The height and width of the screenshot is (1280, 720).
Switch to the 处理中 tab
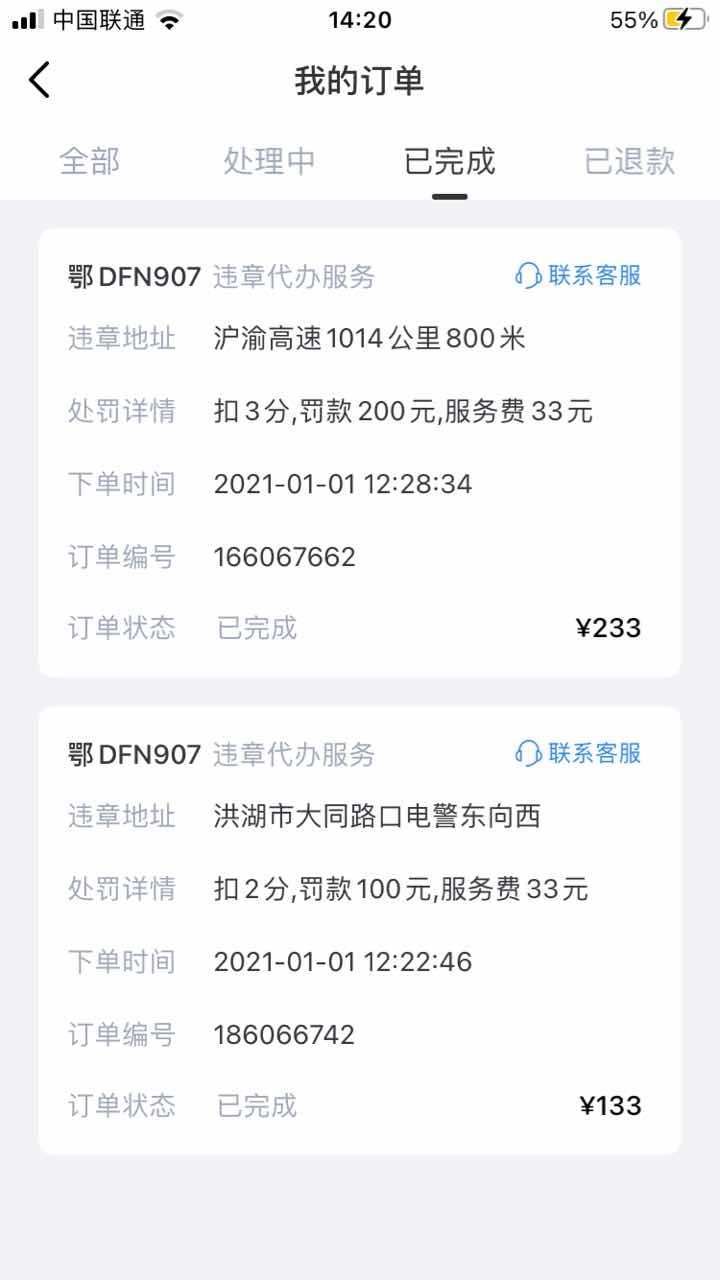(270, 161)
